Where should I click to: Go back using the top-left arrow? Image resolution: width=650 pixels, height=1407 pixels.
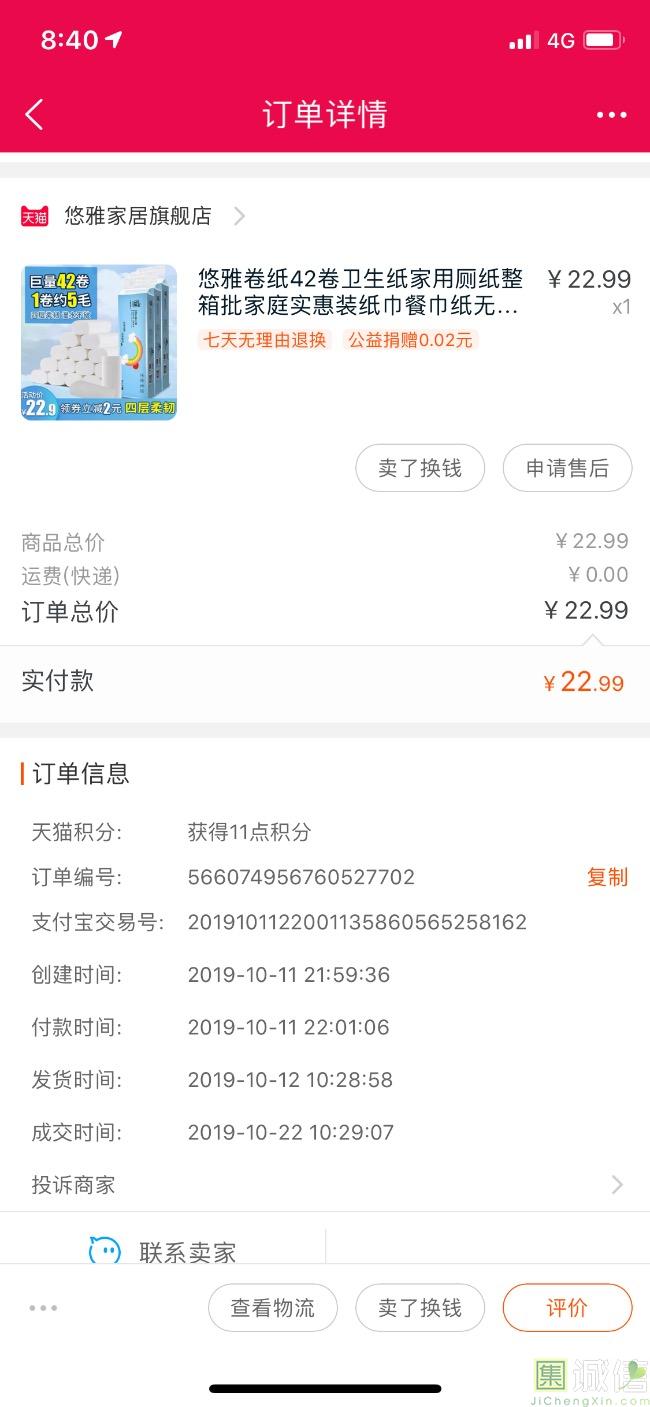tap(34, 114)
